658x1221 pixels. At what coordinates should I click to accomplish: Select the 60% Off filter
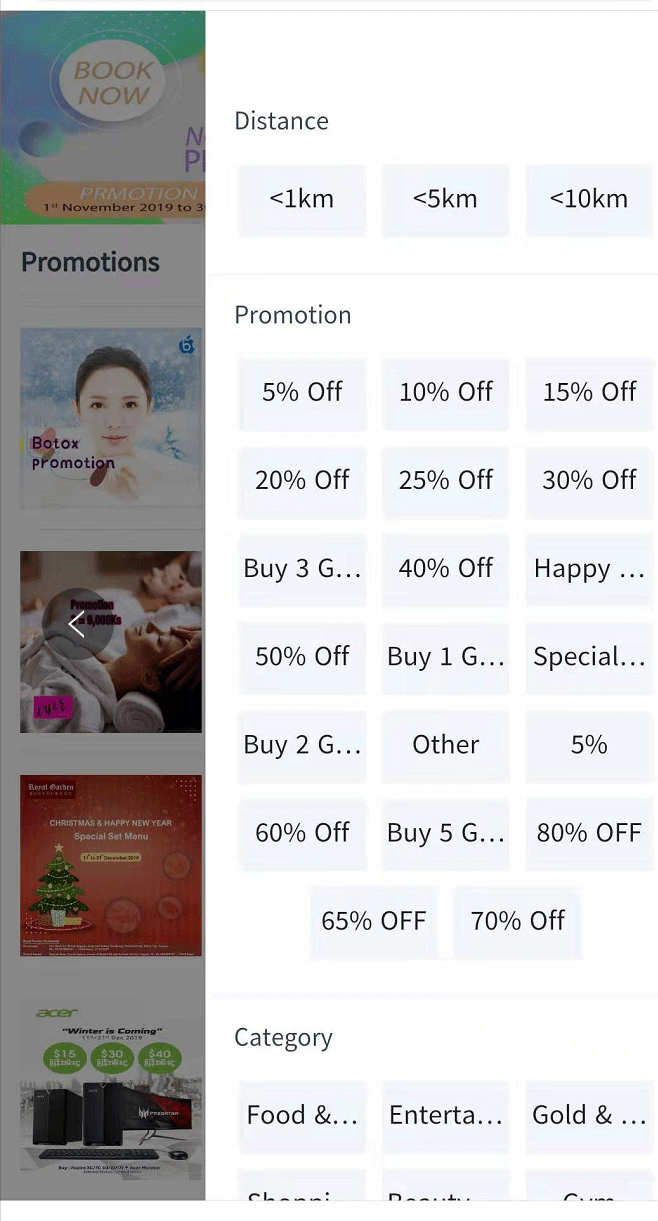[302, 832]
